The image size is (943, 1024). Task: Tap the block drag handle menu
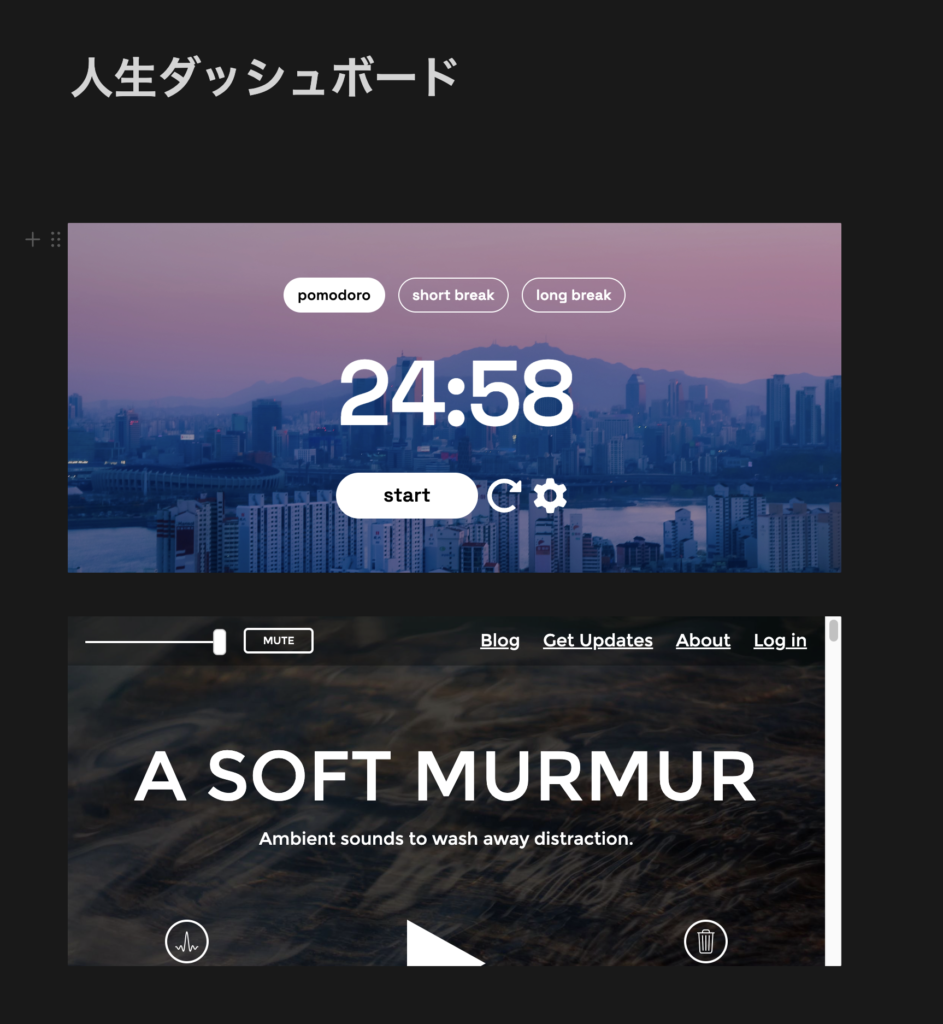[x=56, y=239]
